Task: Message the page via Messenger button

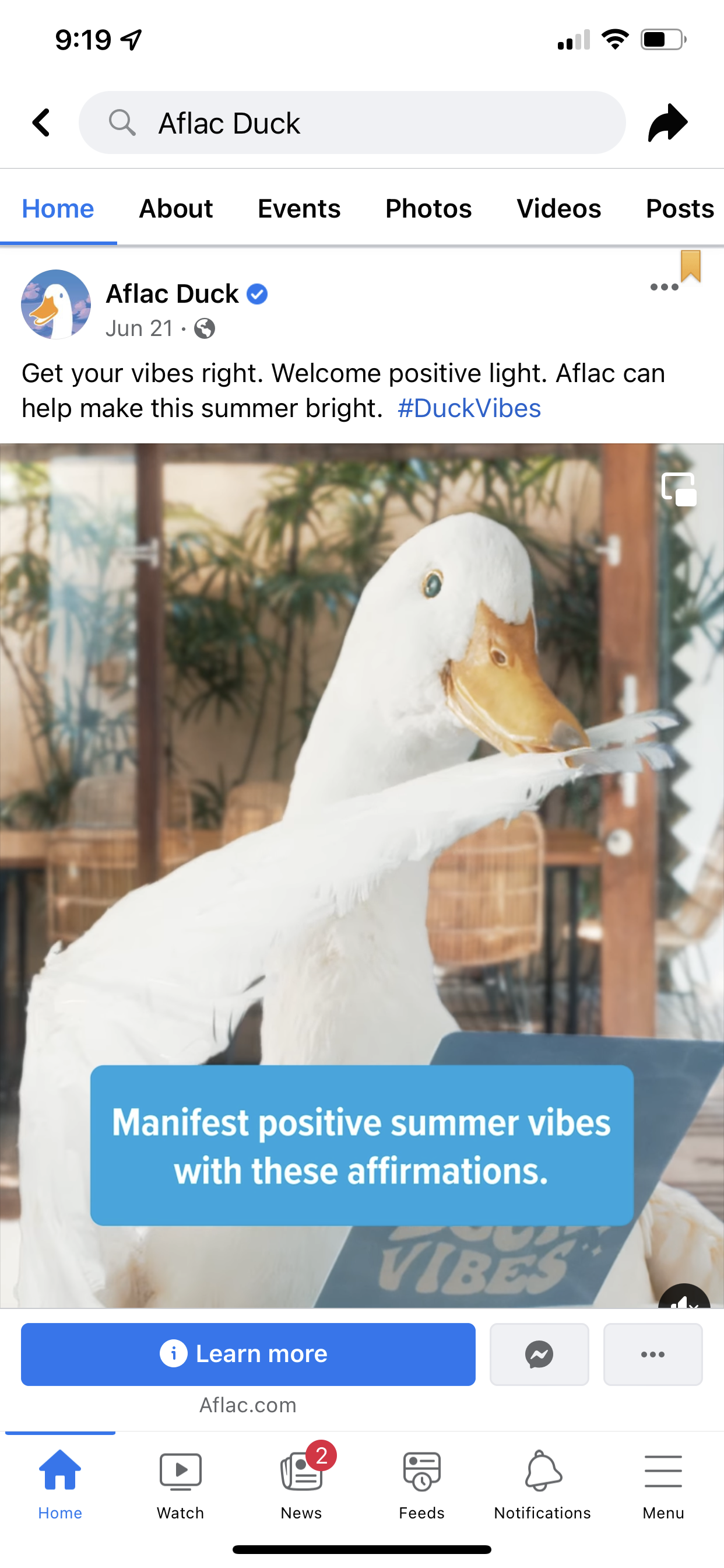Action: coord(539,1354)
